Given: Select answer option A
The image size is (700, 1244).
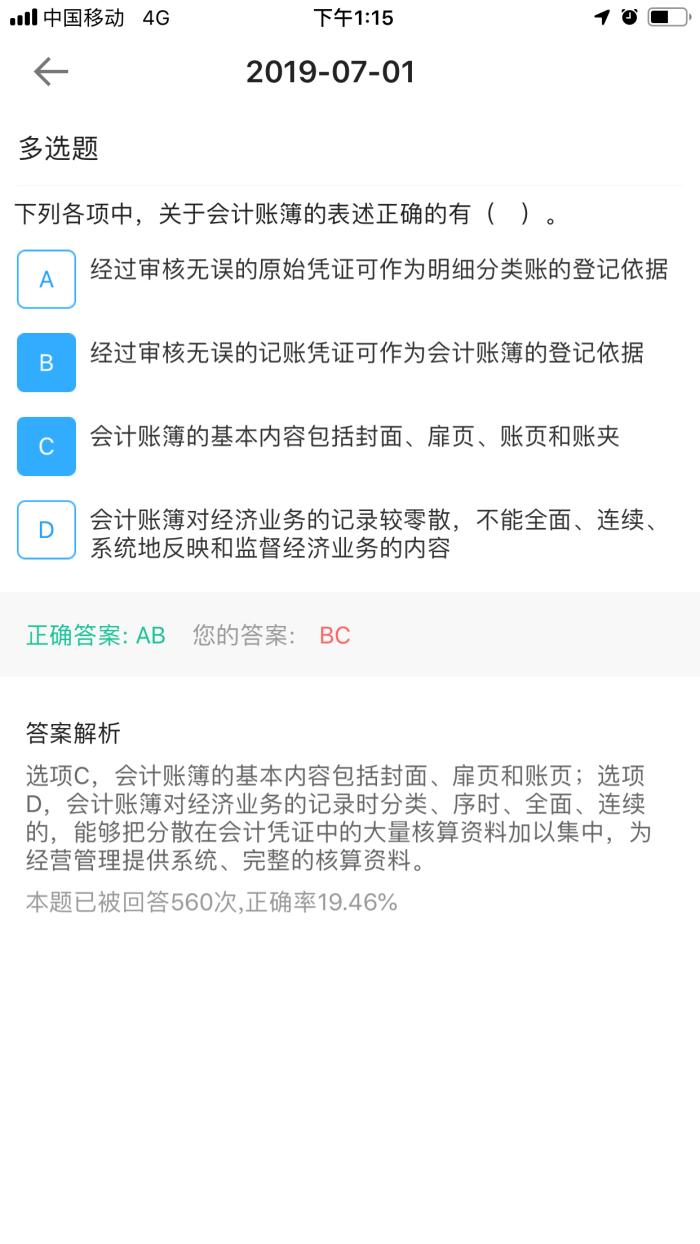Looking at the screenshot, I should coord(46,279).
